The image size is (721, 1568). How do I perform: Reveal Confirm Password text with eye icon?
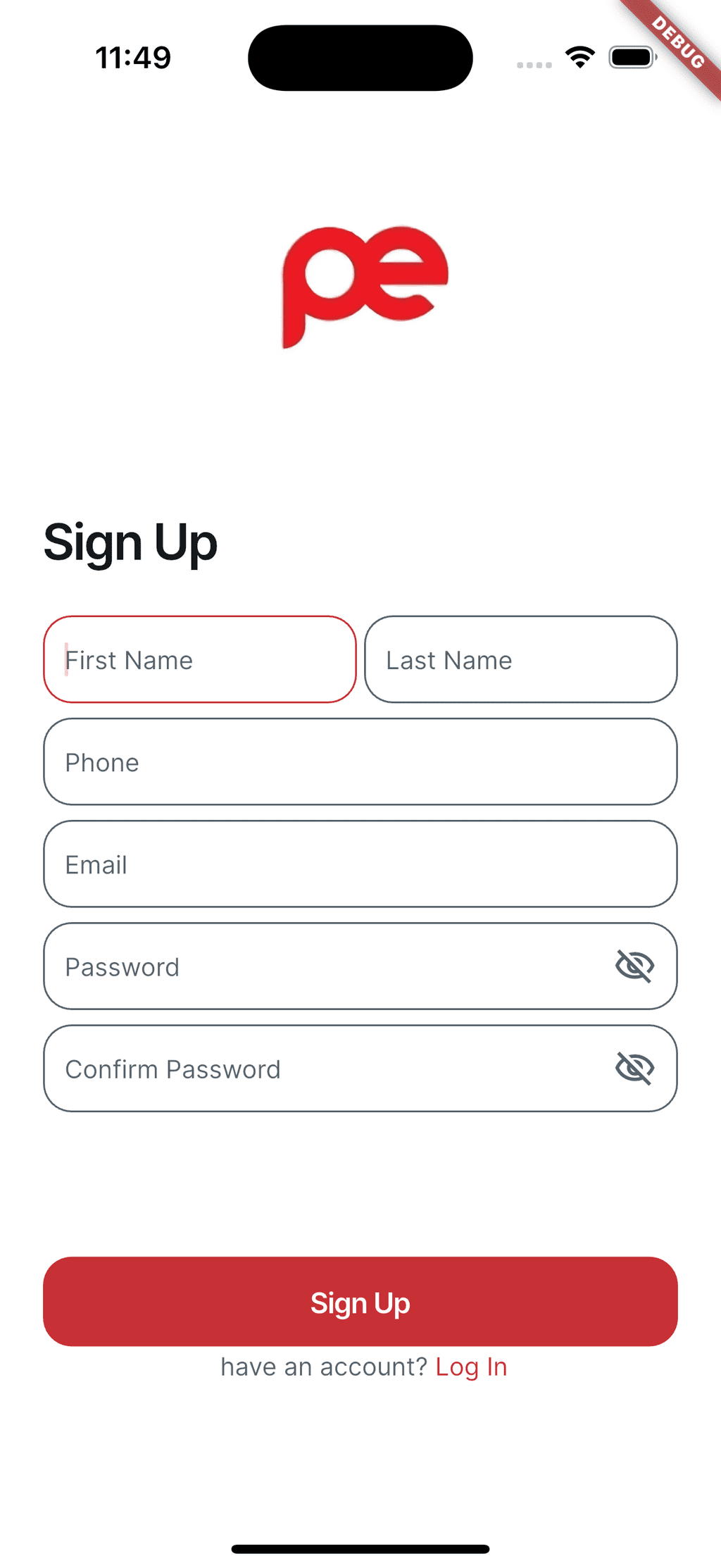[x=635, y=1068]
